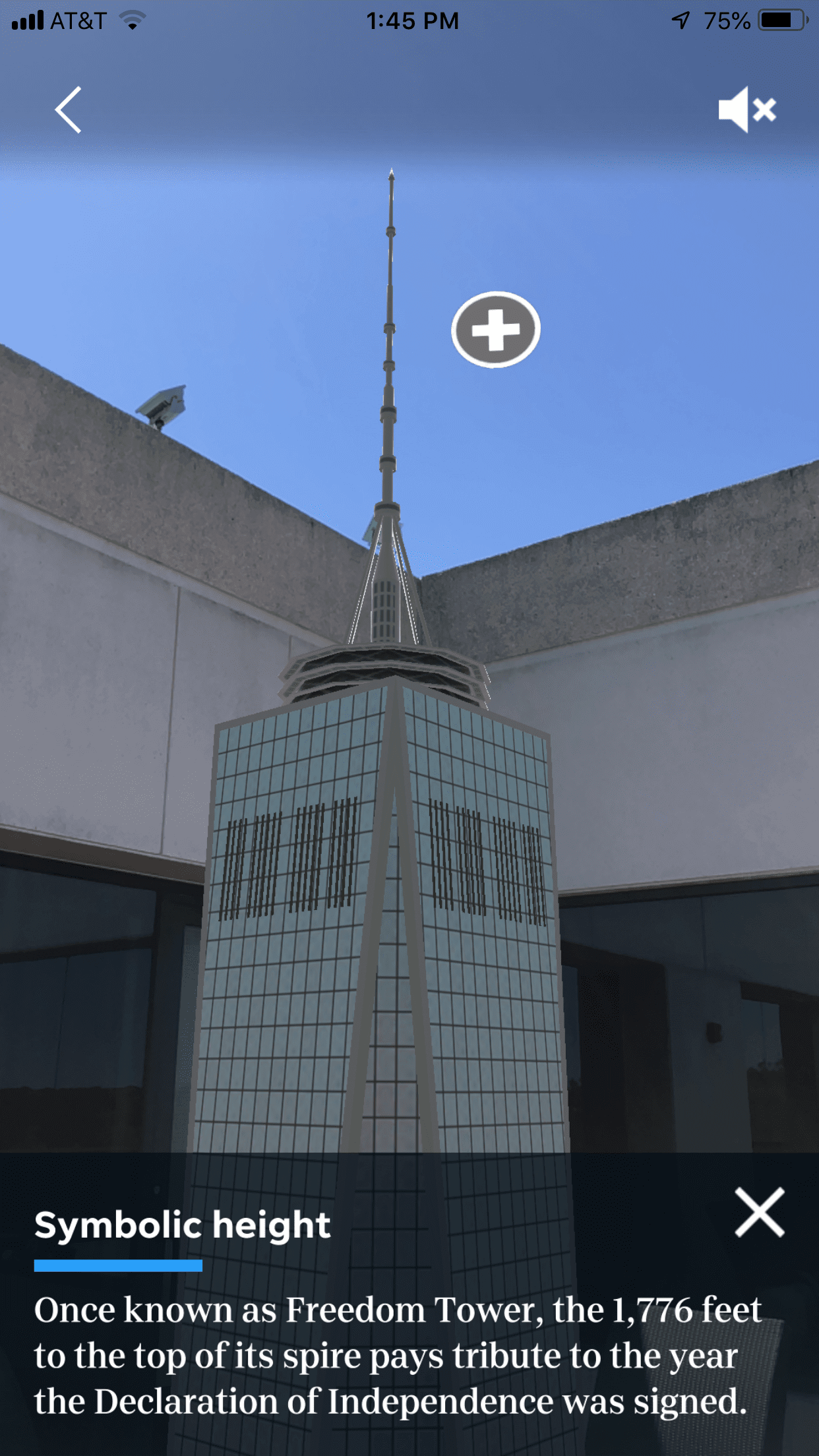Screen dimensions: 819x1456
Task: Unmute the audio with the speaker icon
Action: click(747, 109)
